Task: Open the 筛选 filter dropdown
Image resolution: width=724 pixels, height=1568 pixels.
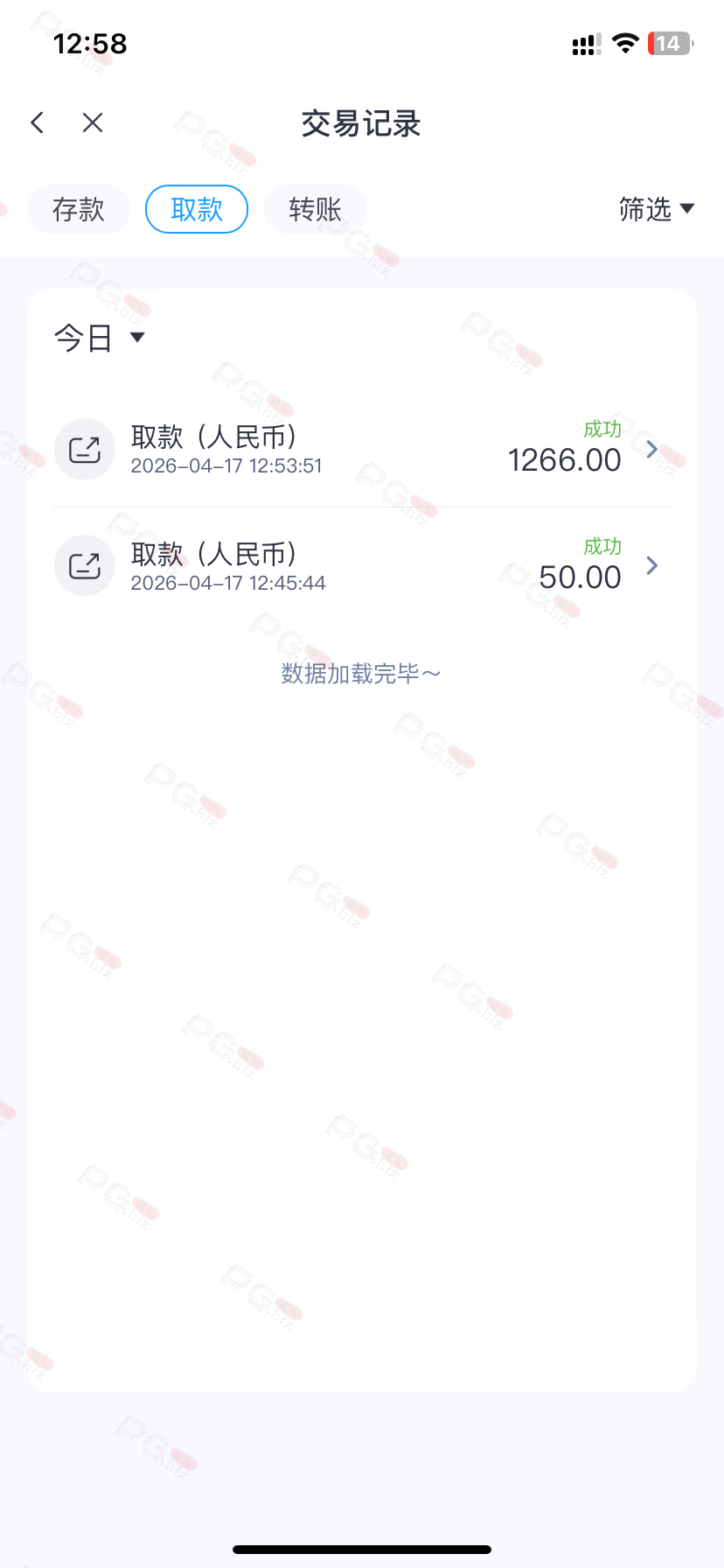Action: pyautogui.click(x=656, y=209)
